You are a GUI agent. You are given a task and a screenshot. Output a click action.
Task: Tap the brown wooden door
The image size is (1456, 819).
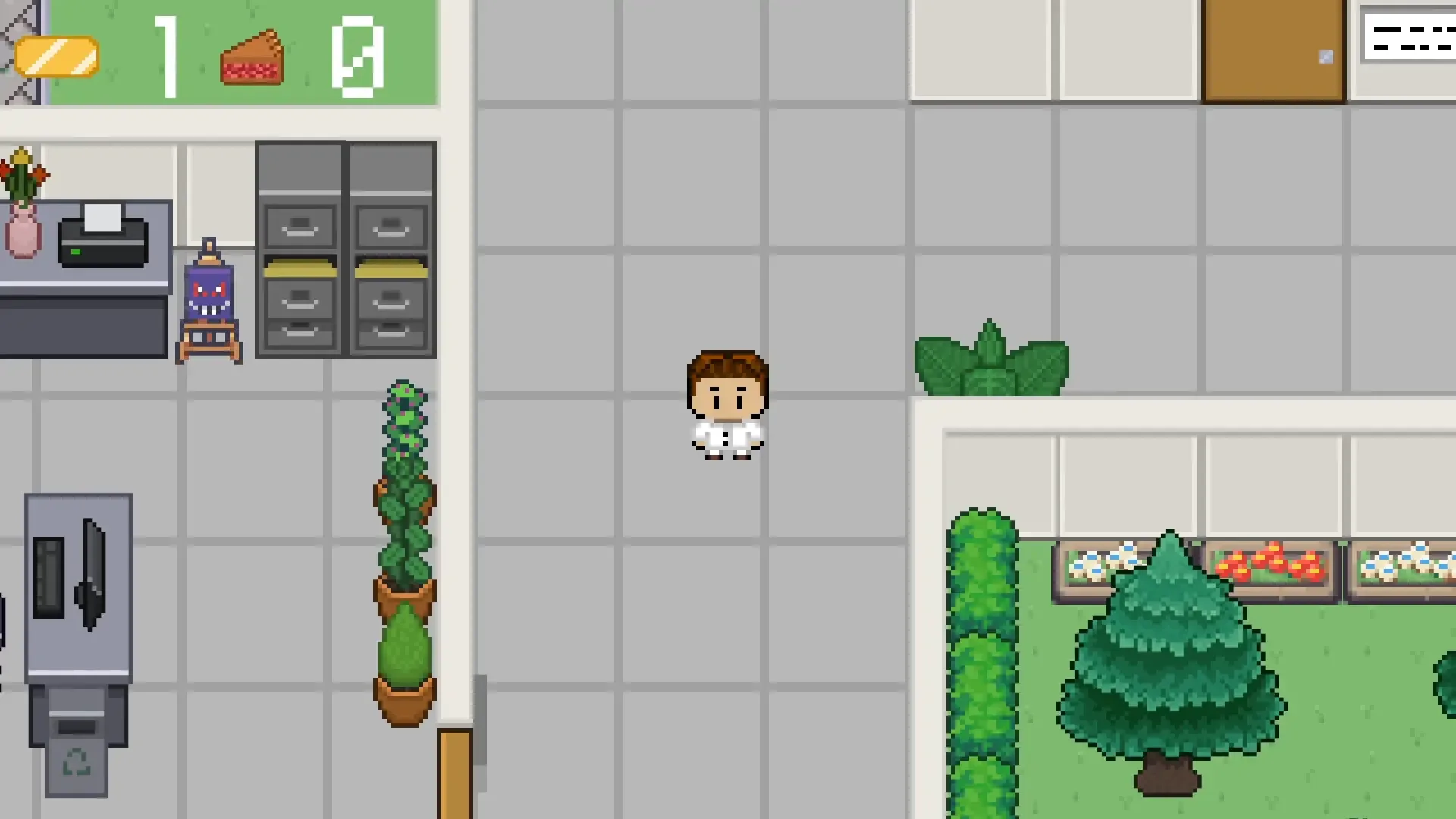click(x=1273, y=50)
